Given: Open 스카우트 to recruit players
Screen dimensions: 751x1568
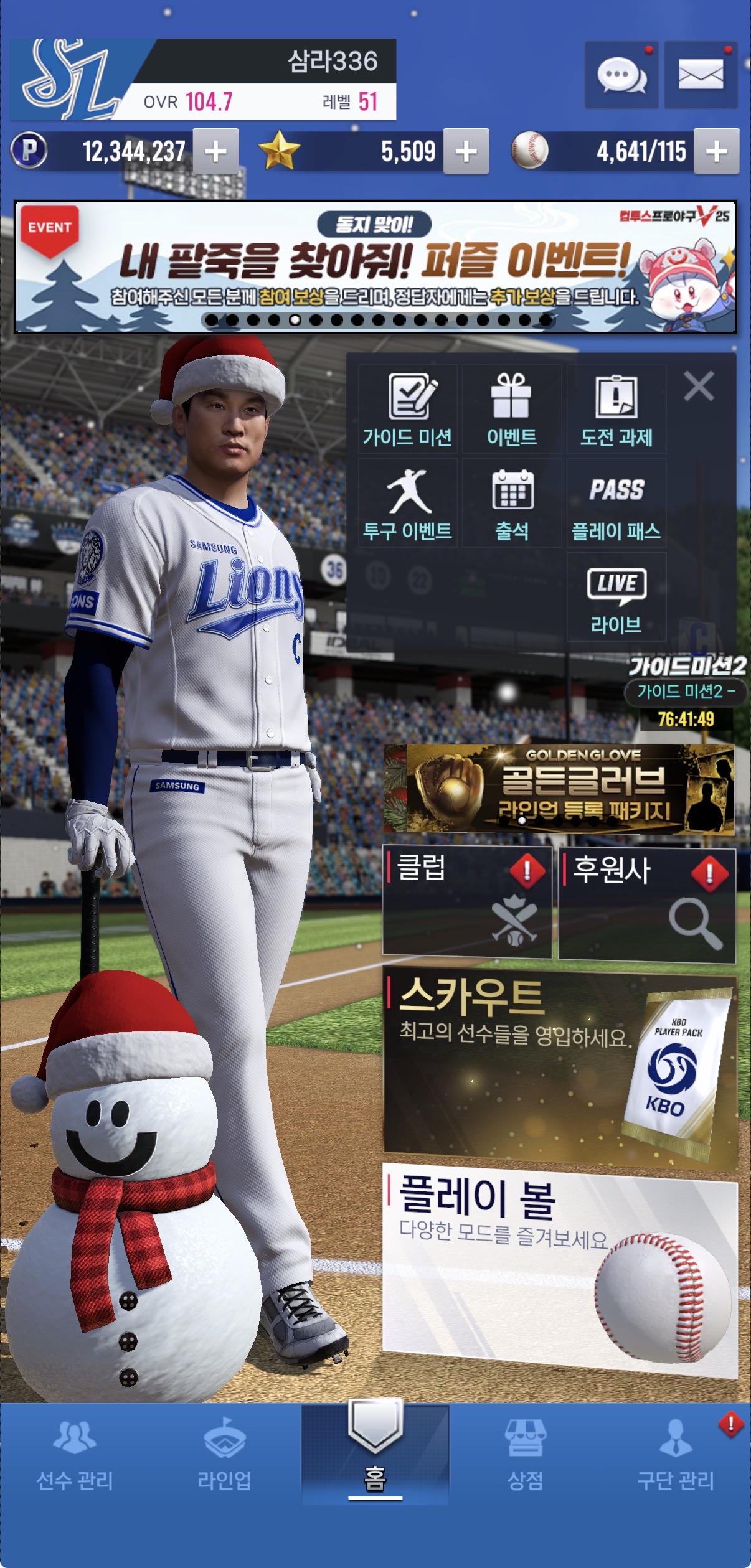Looking at the screenshot, I should coord(559,1066).
